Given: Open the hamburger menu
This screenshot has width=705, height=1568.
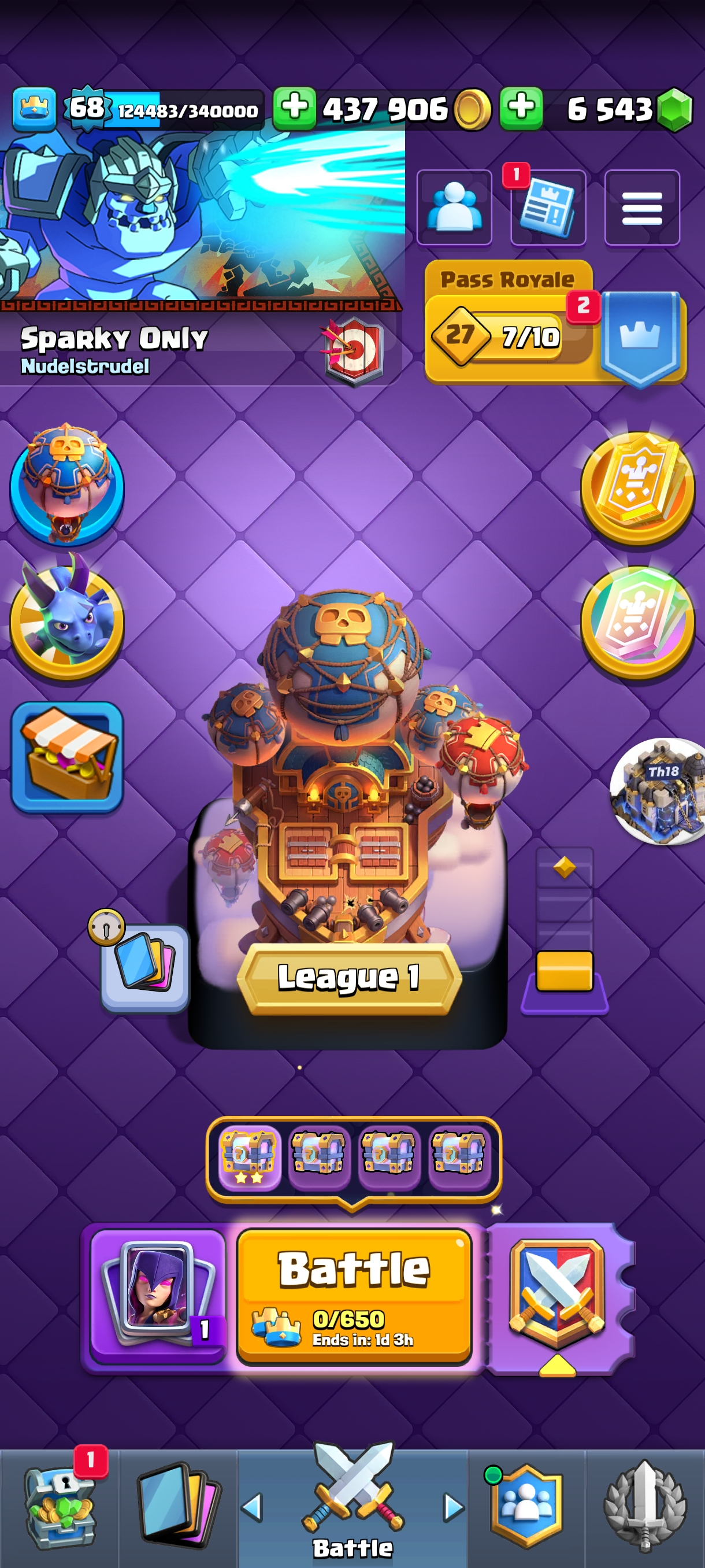Looking at the screenshot, I should click(642, 208).
